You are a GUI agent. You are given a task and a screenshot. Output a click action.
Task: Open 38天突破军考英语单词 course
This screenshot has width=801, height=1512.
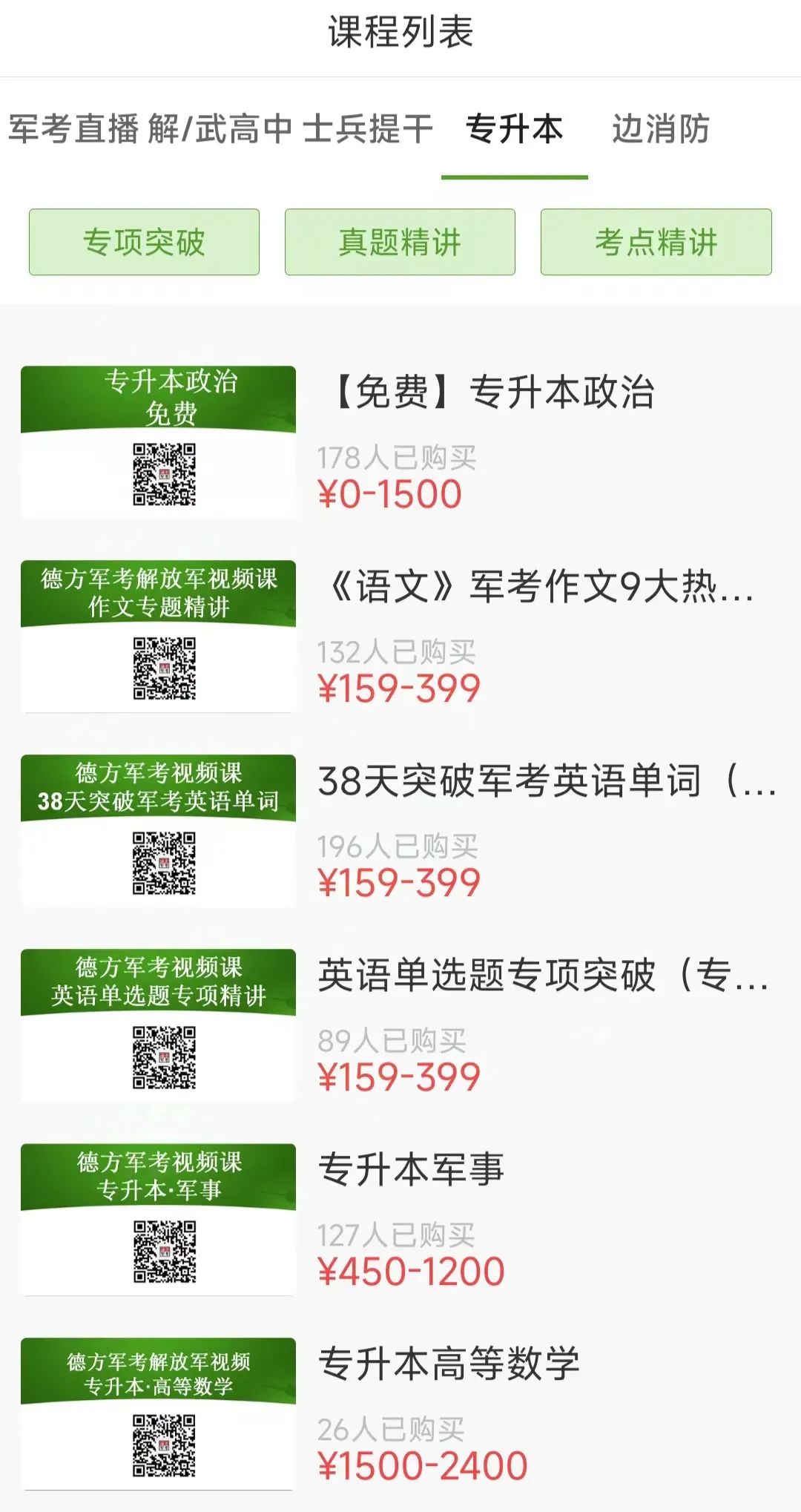[400, 830]
